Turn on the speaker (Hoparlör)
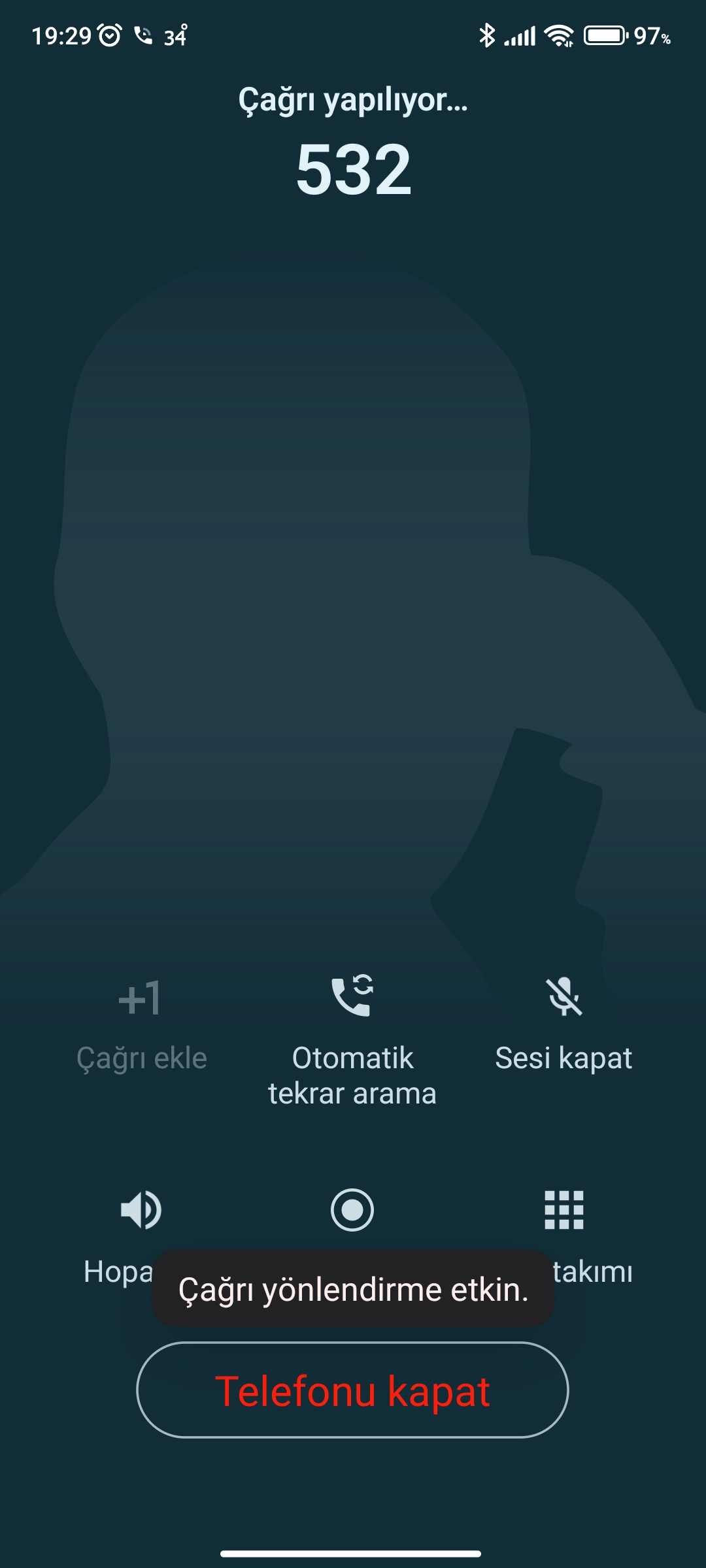This screenshot has width=706, height=1568. 141,1210
